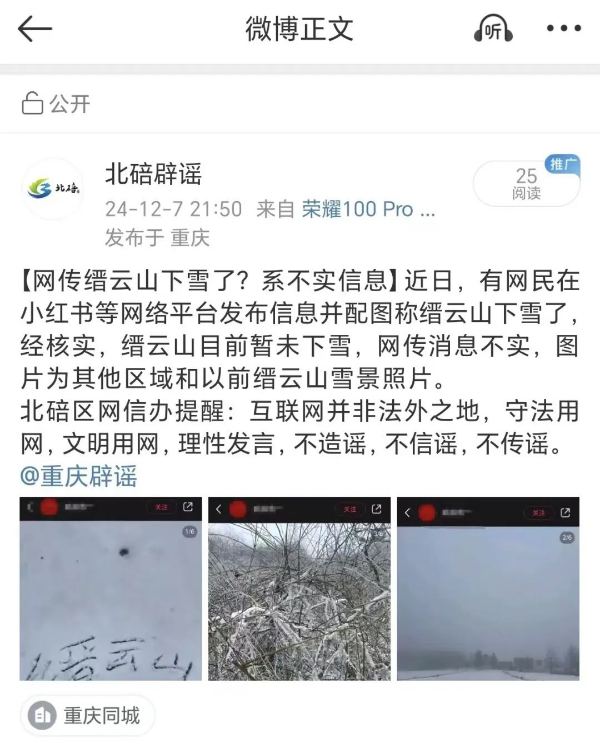Listen to this post via audio icon
The height and width of the screenshot is (742, 600).
tap(492, 29)
